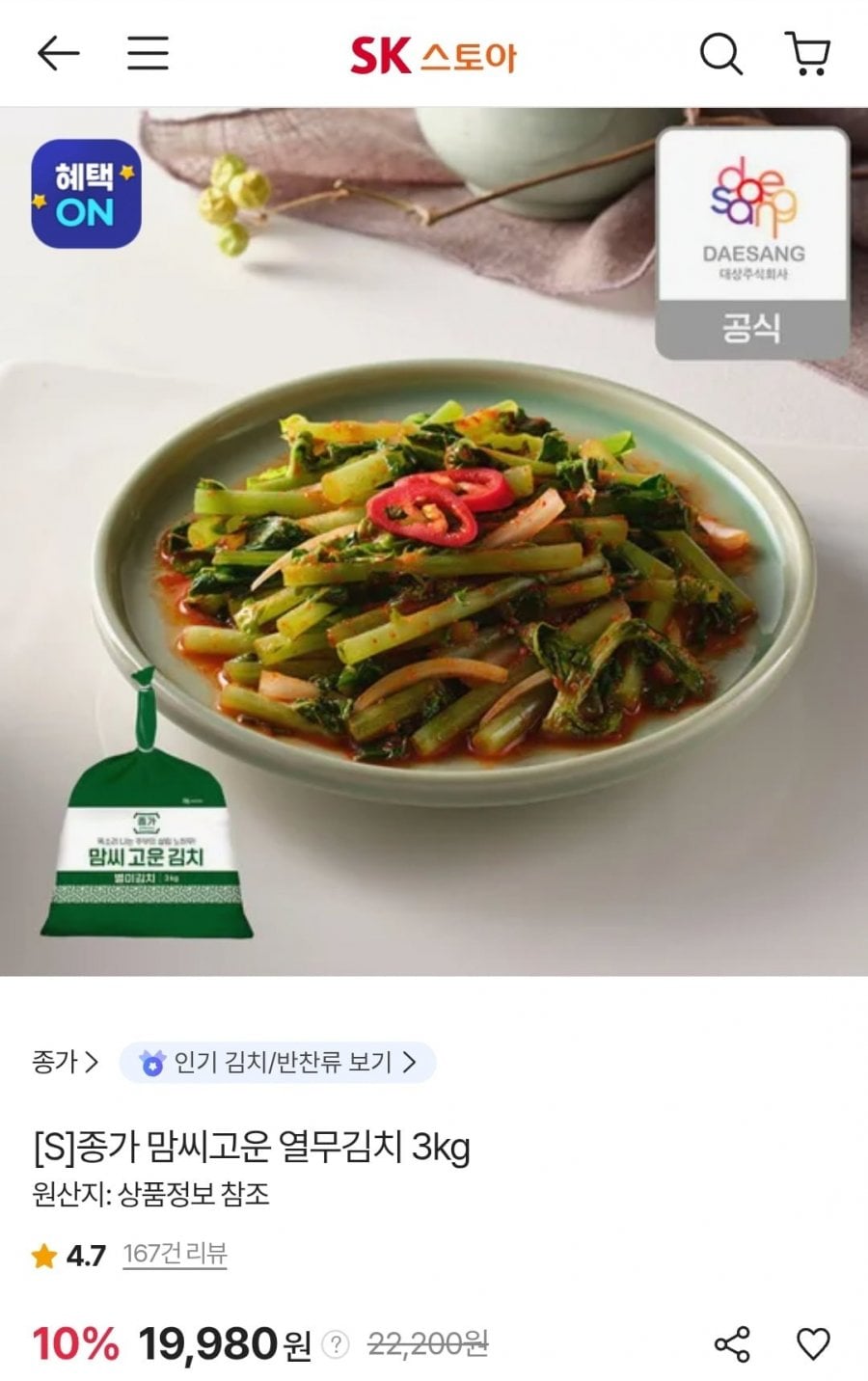Open the 종가 brand page
This screenshot has height=1381, width=868.
click(x=65, y=1063)
